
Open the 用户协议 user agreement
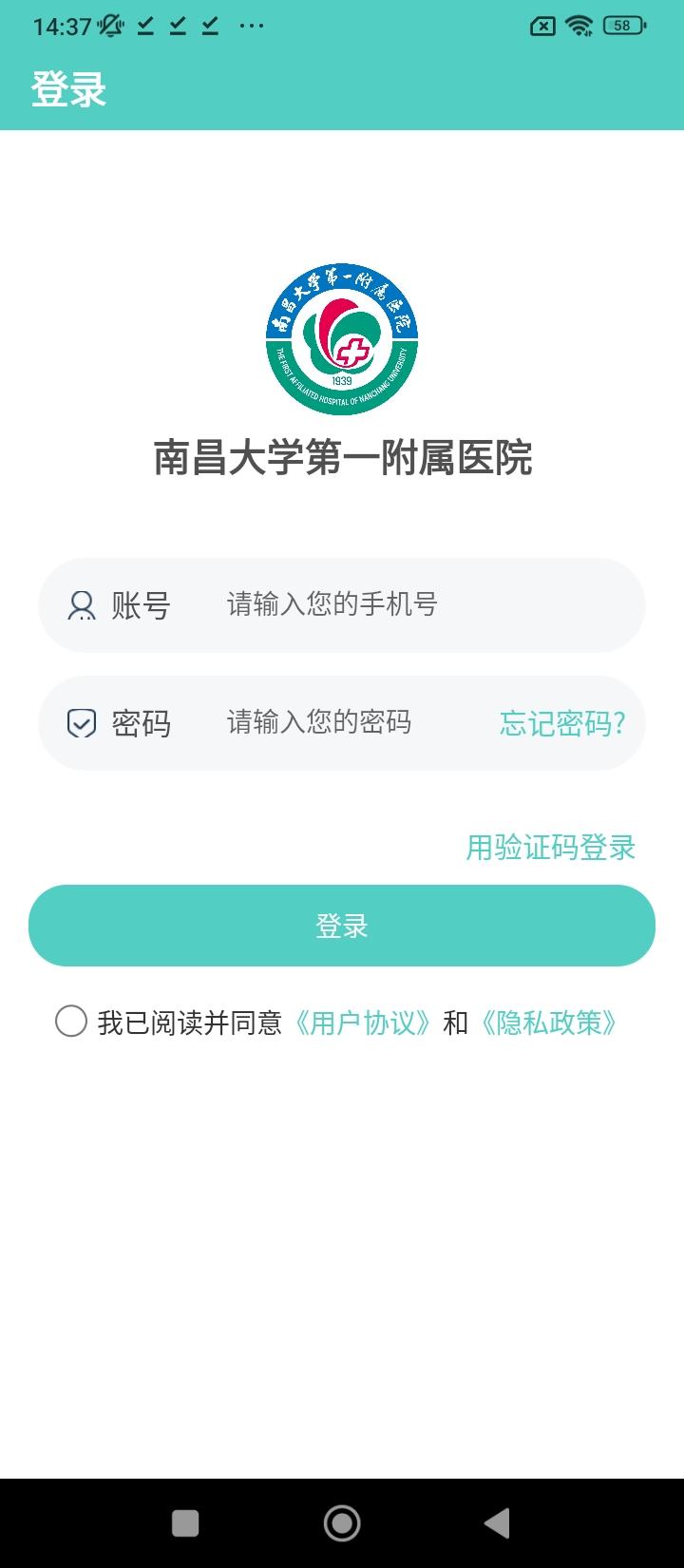[366, 1023]
